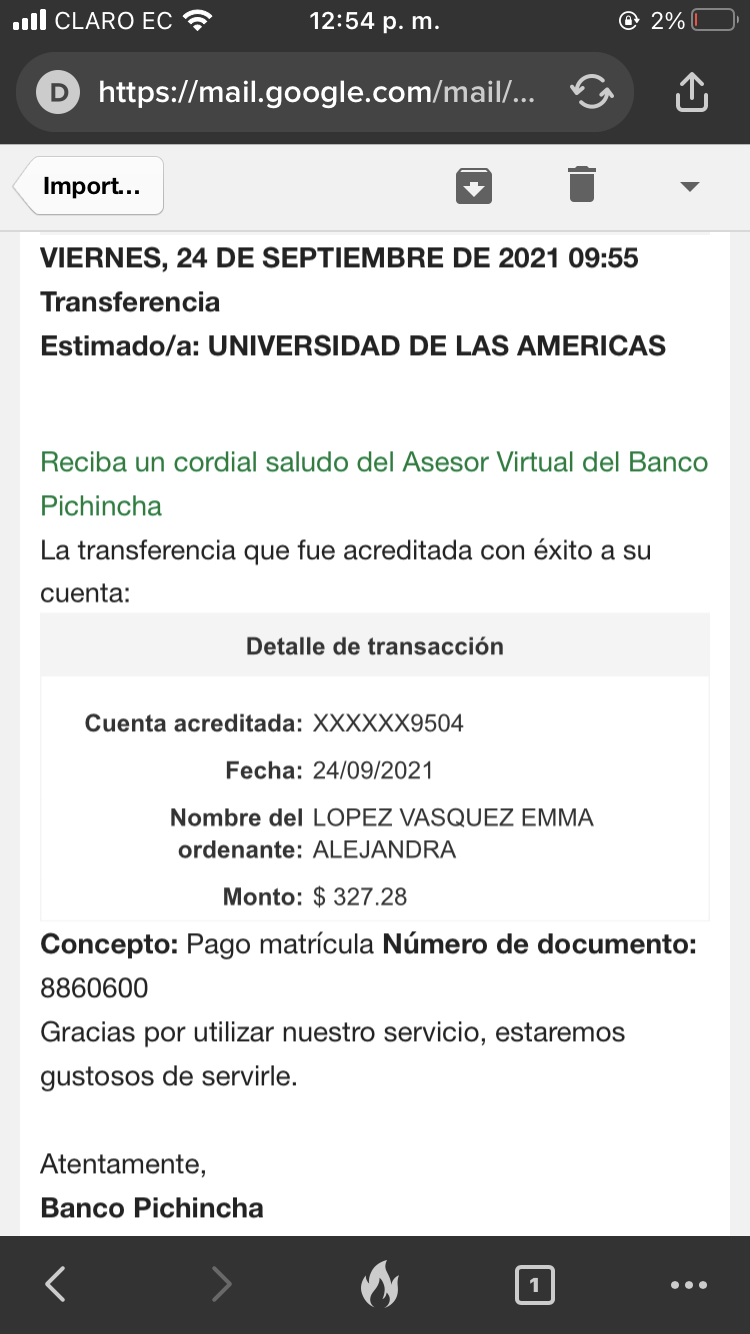Open the browser tabs switcher
750x1334 pixels.
[x=534, y=1284]
